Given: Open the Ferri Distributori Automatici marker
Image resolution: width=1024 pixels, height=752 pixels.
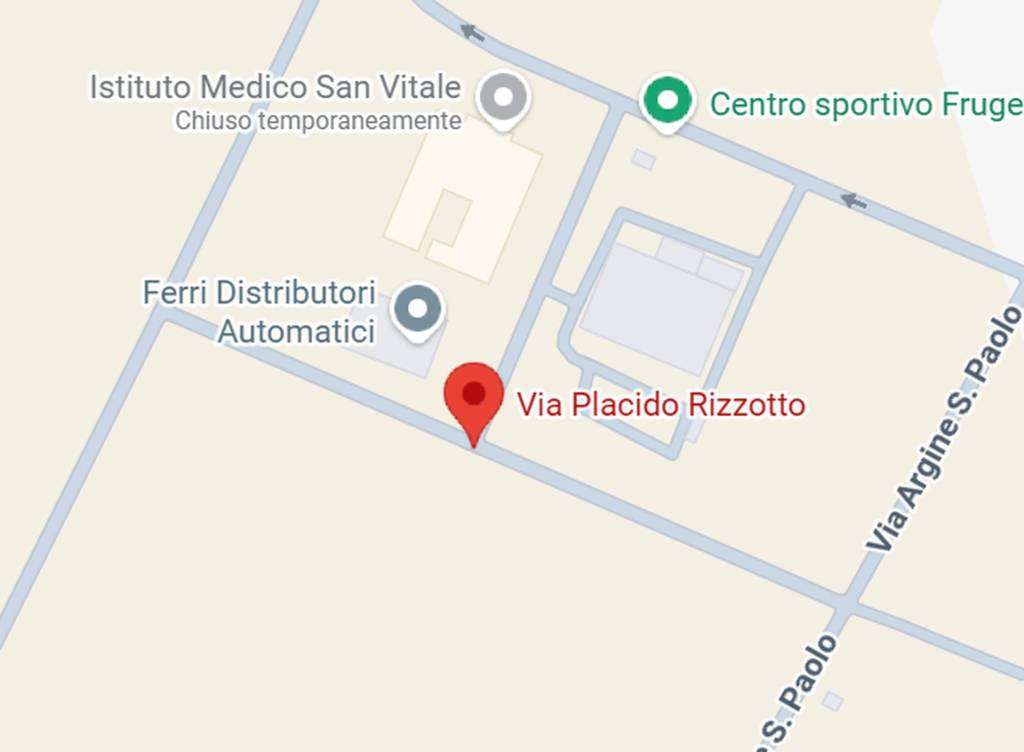Looking at the screenshot, I should point(418,309).
